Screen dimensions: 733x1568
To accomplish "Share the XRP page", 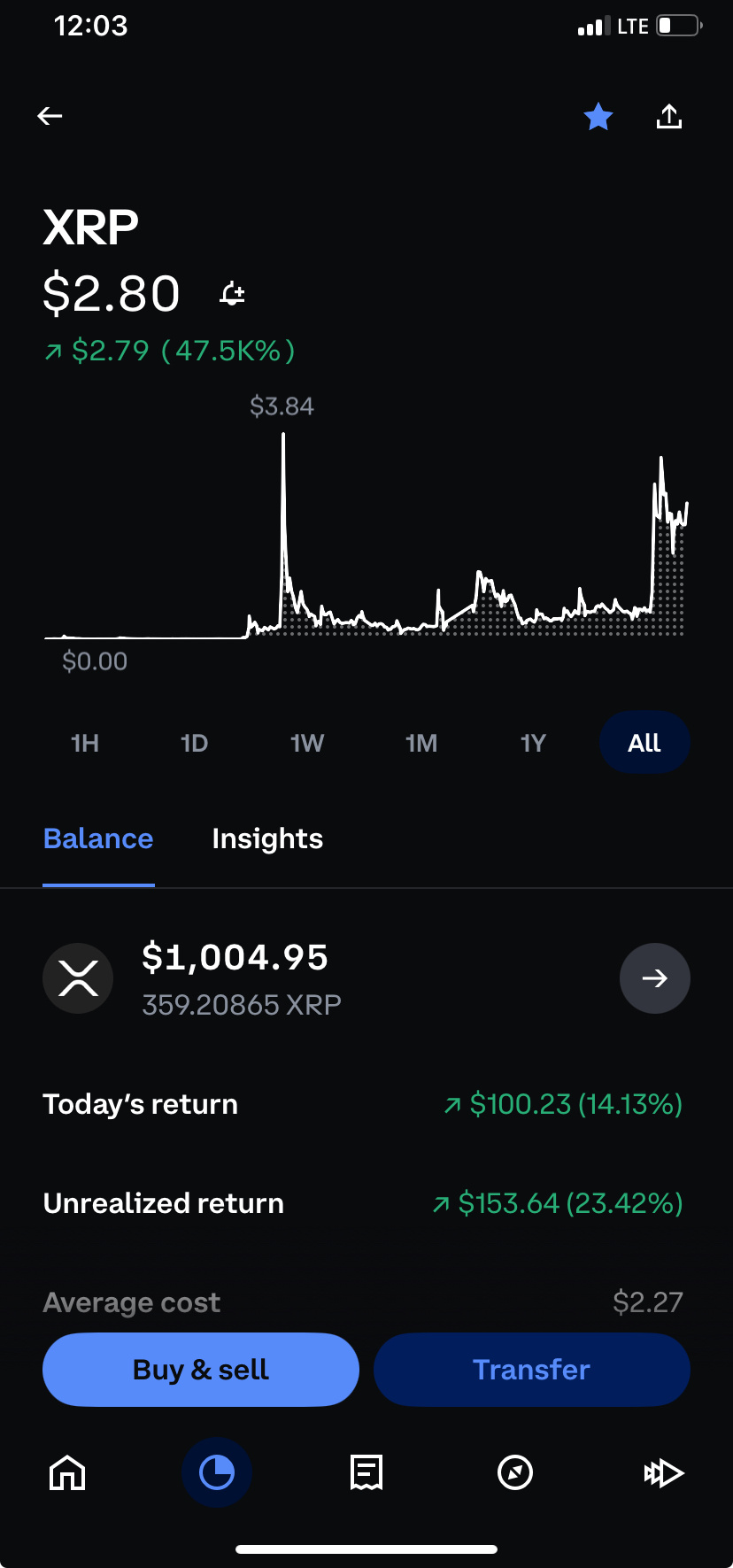I will pos(669,116).
